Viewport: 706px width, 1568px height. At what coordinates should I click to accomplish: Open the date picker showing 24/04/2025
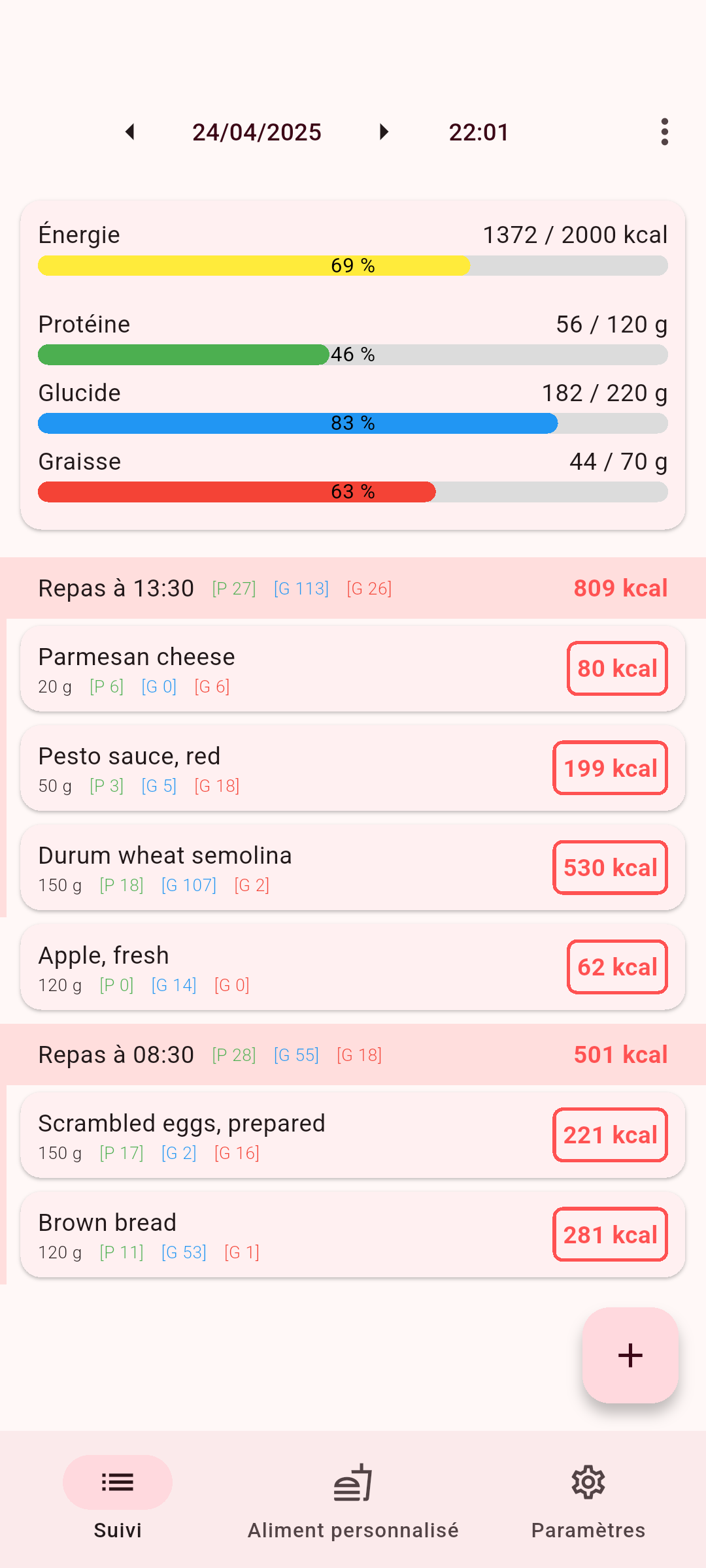[257, 132]
